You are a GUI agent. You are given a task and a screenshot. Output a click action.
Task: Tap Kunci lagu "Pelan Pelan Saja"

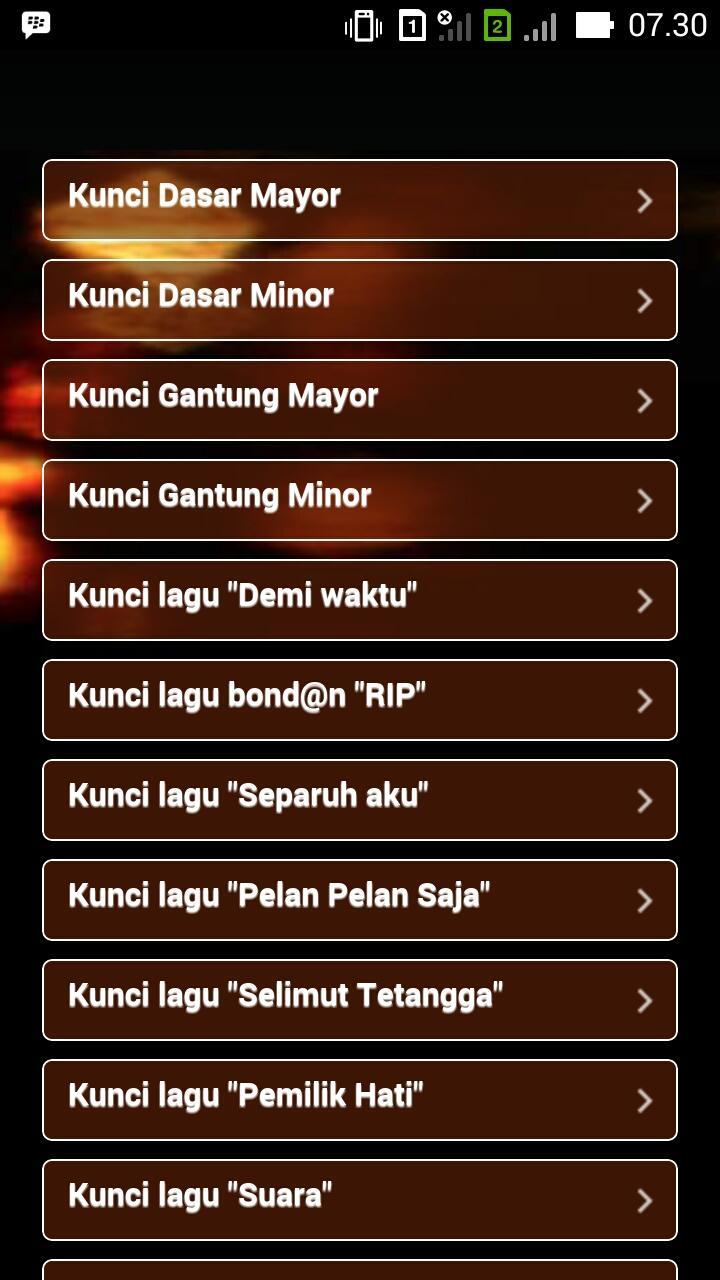359,900
